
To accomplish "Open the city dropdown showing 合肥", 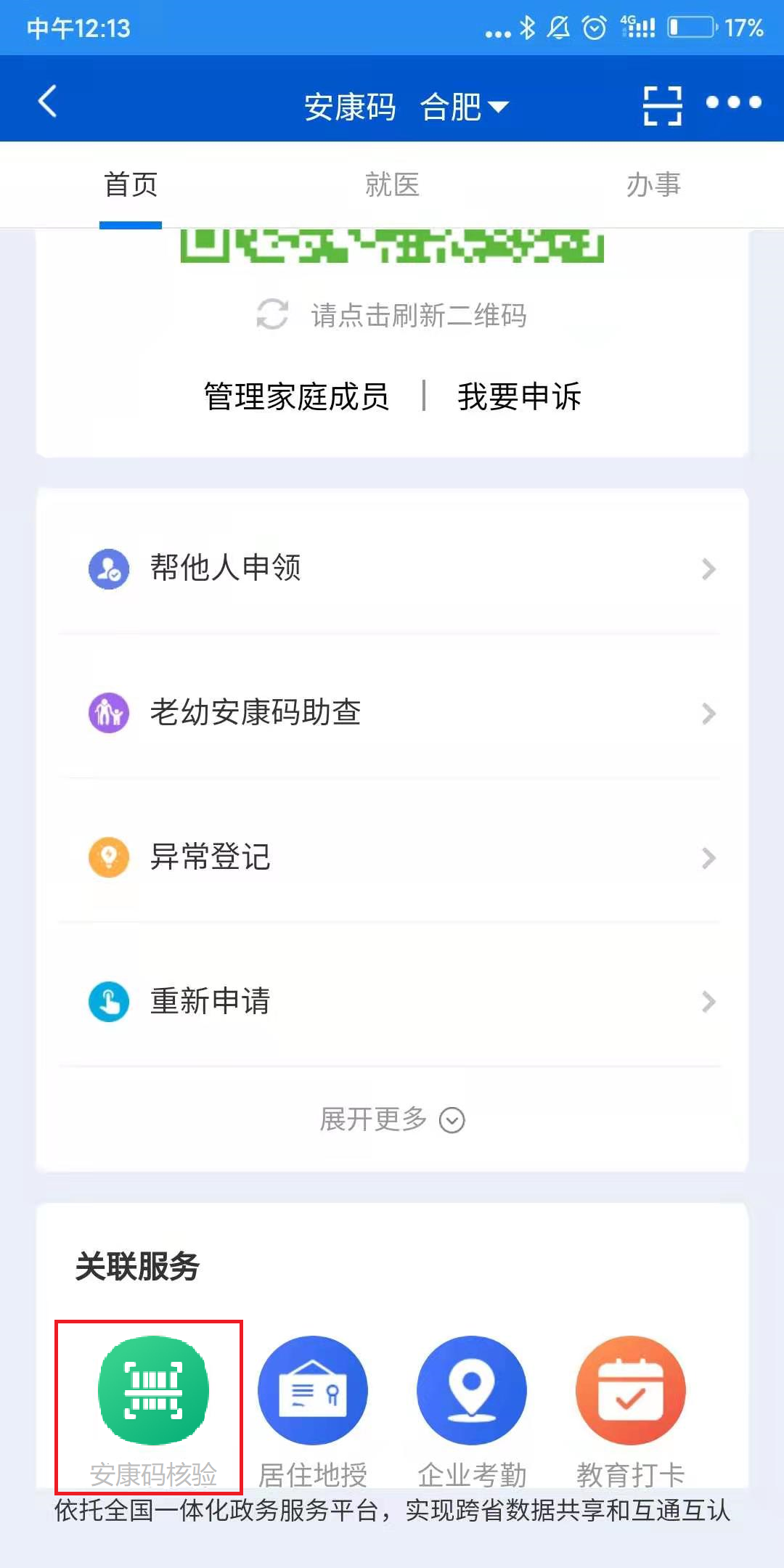I will click(x=464, y=107).
